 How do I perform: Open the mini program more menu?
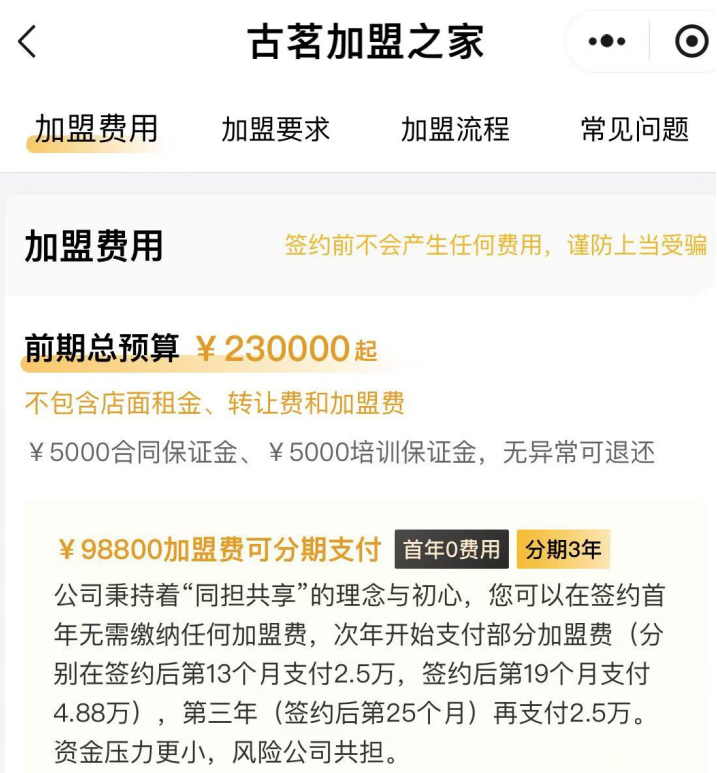click(607, 42)
